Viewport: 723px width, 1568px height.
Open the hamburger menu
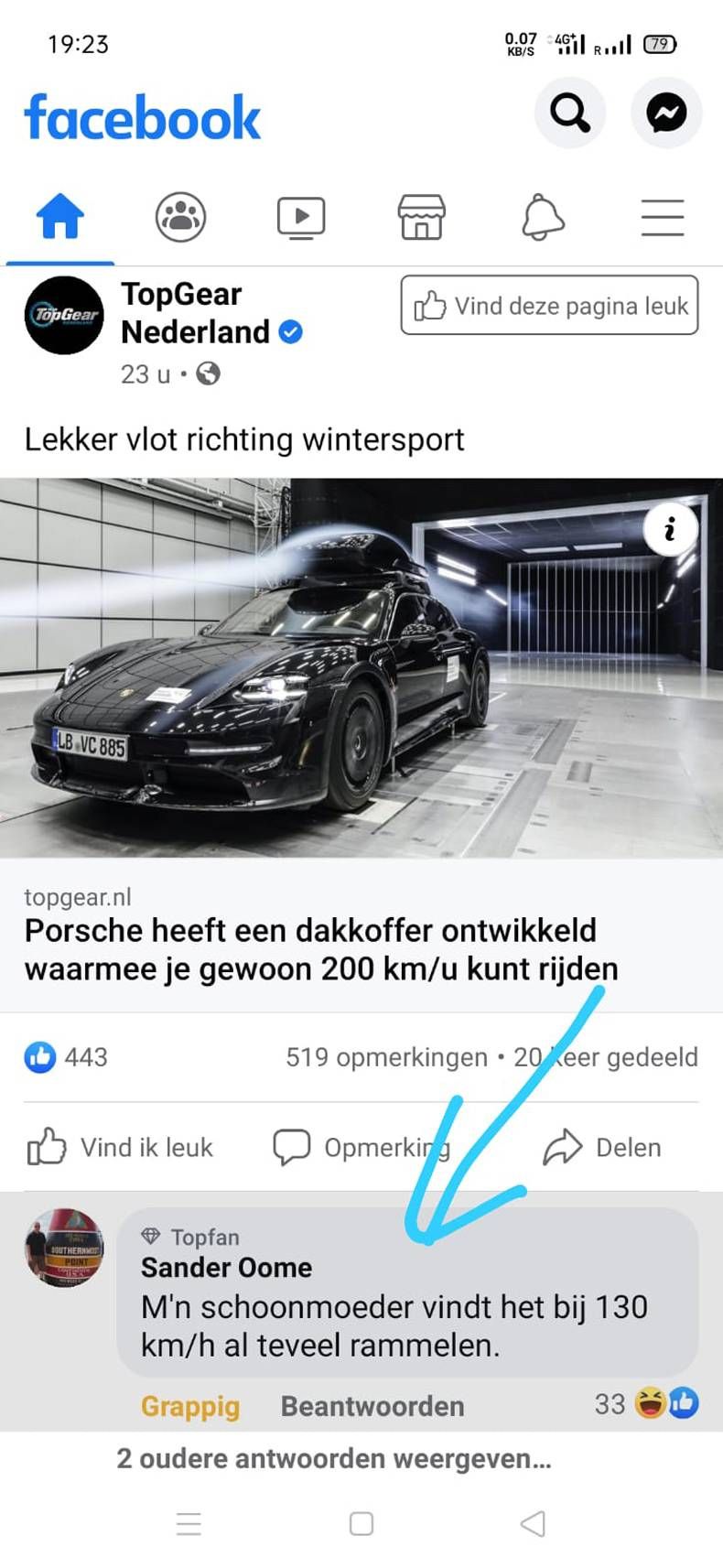coord(663,218)
